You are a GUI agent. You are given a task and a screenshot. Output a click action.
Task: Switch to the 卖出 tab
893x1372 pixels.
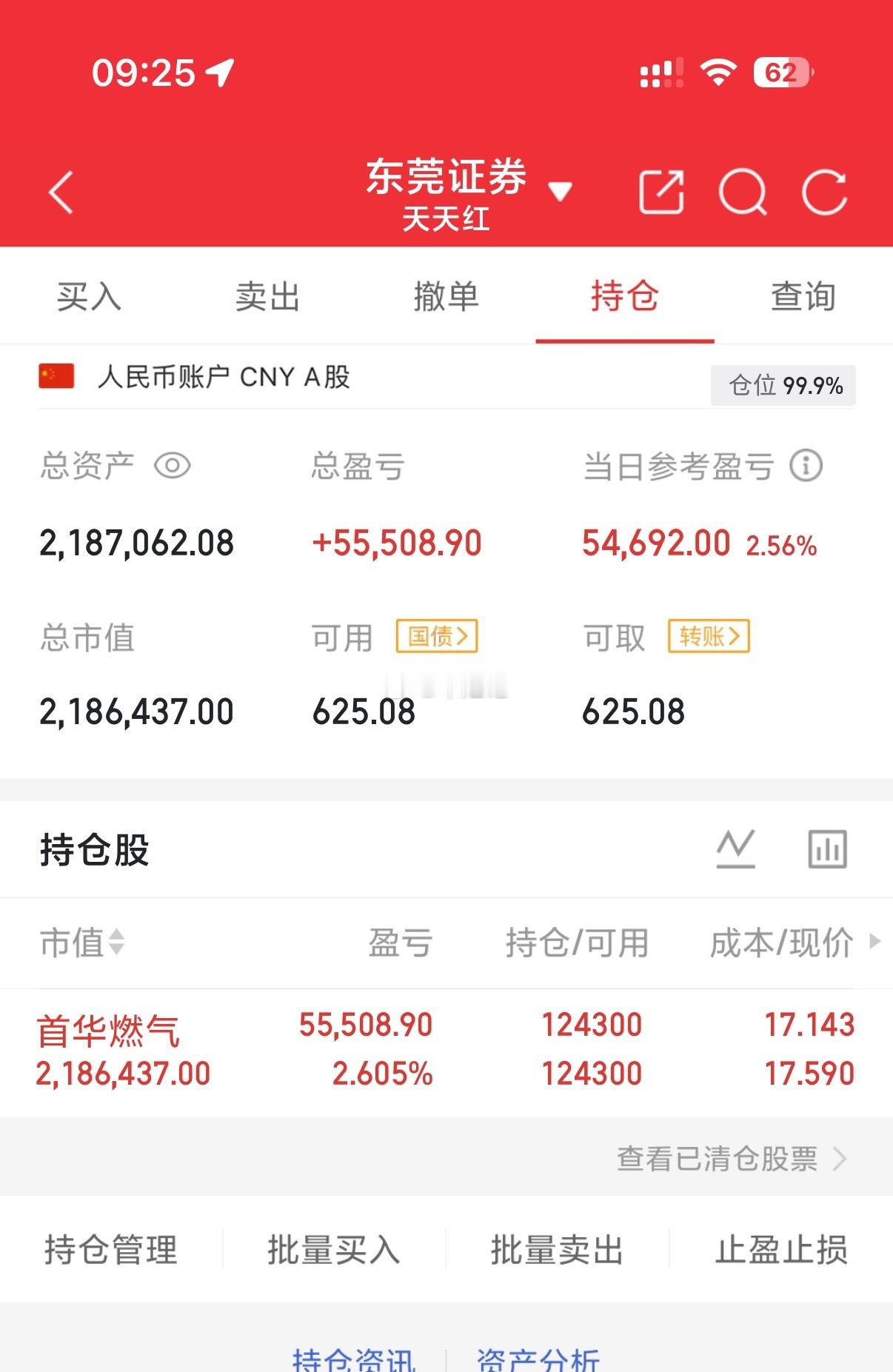pyautogui.click(x=267, y=296)
